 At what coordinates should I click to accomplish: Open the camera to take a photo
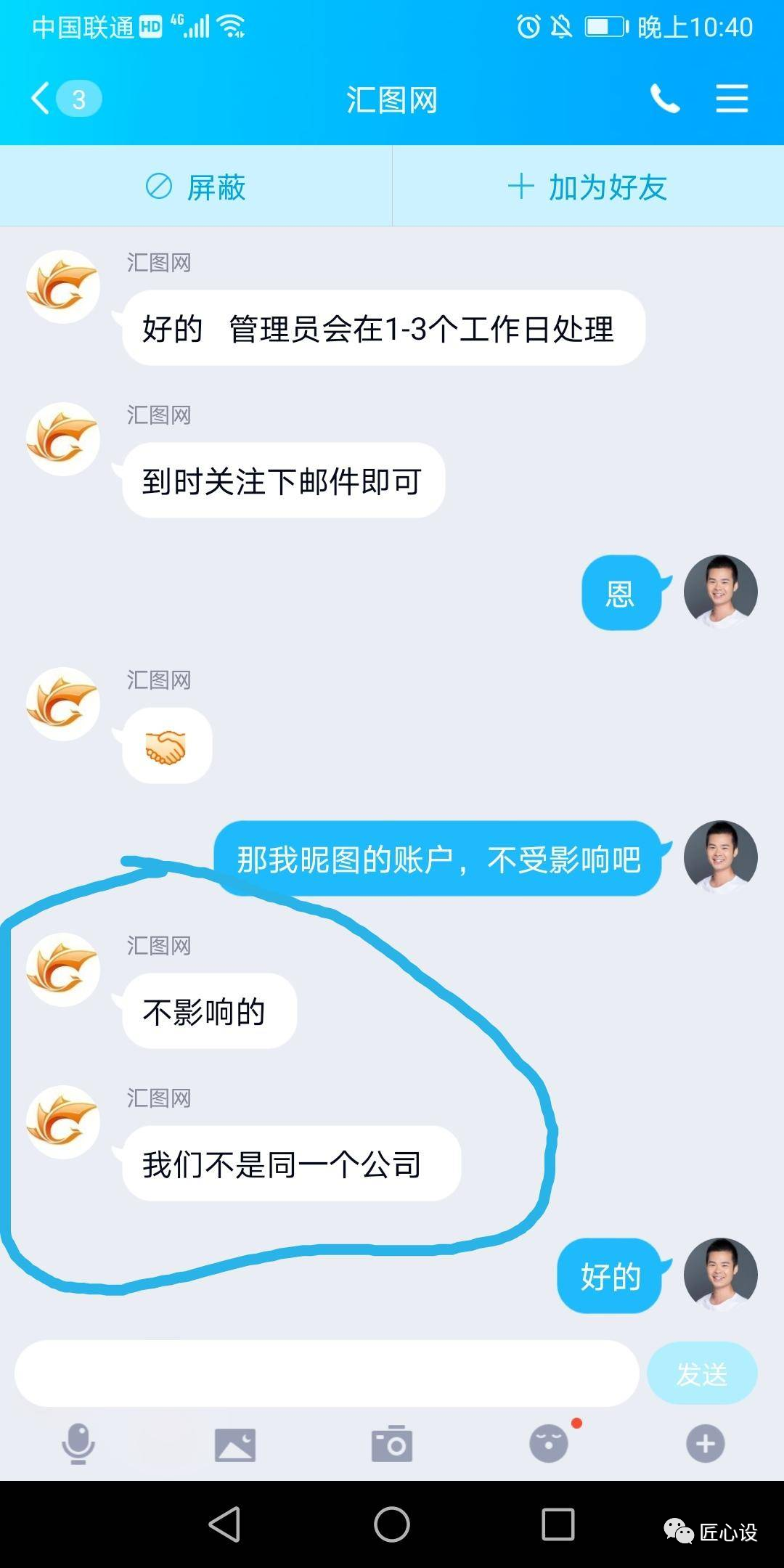pos(392,1445)
